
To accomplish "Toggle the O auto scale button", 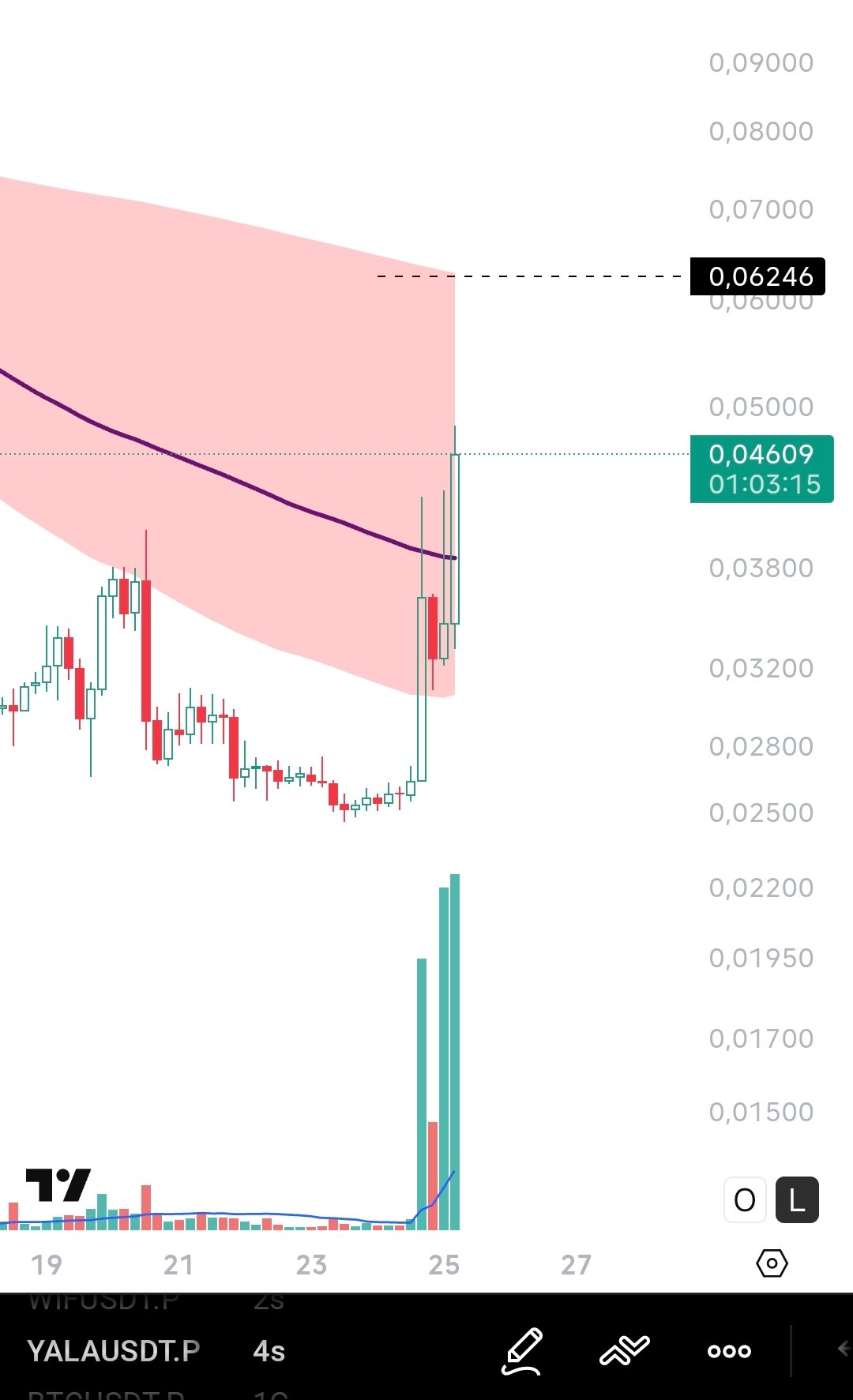I will 745,1200.
